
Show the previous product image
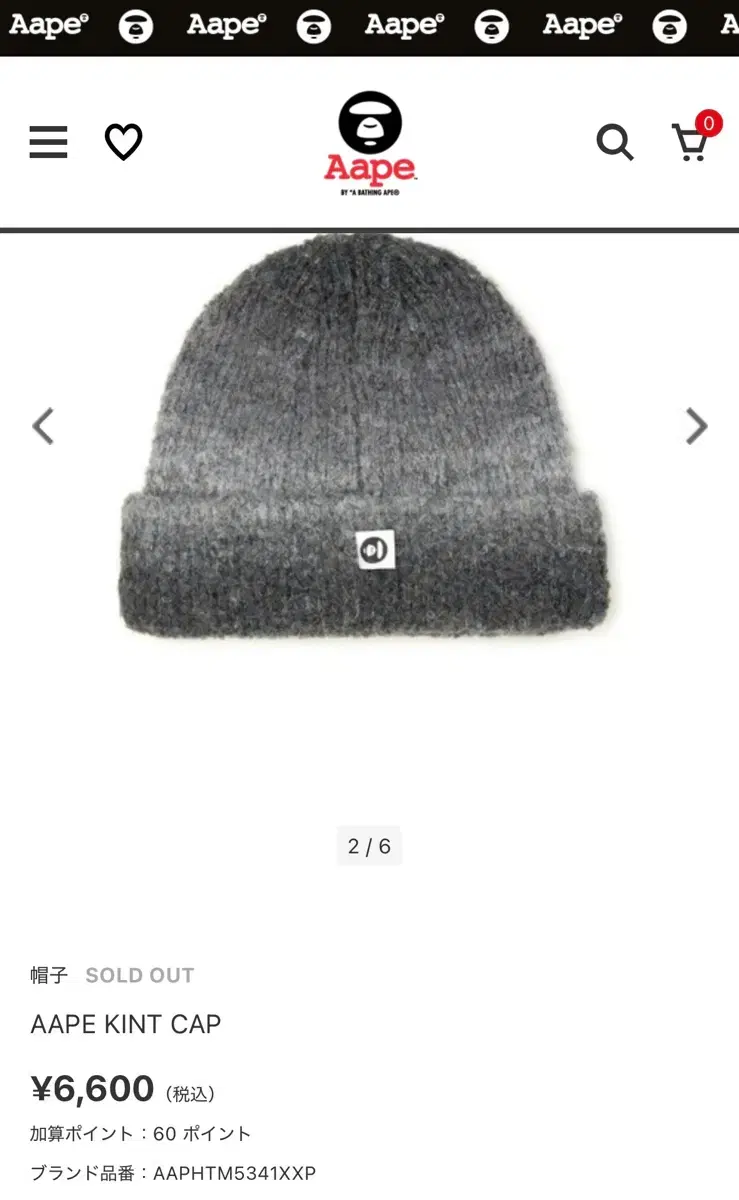(x=43, y=426)
